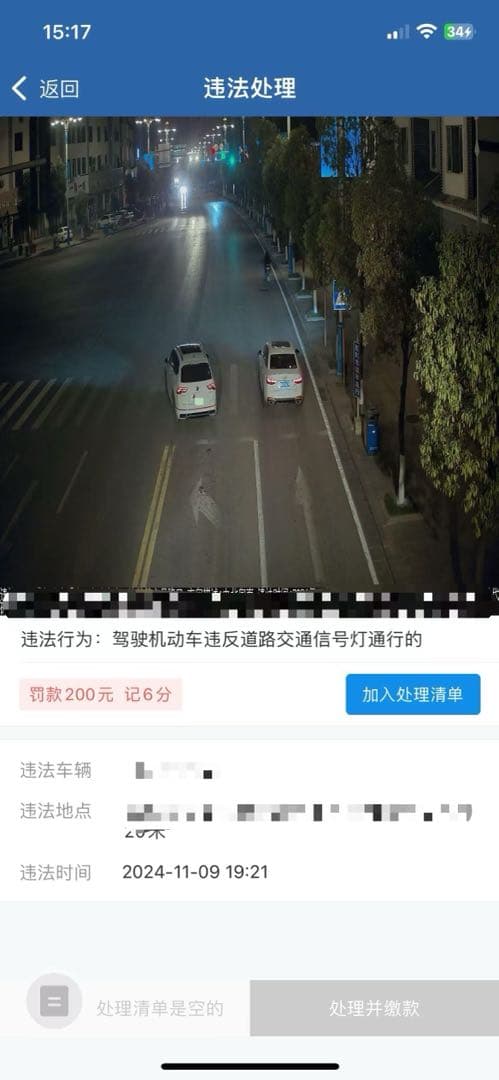The height and width of the screenshot is (1080, 499).
Task: Tap the 加入处理清单 button
Action: tap(413, 694)
